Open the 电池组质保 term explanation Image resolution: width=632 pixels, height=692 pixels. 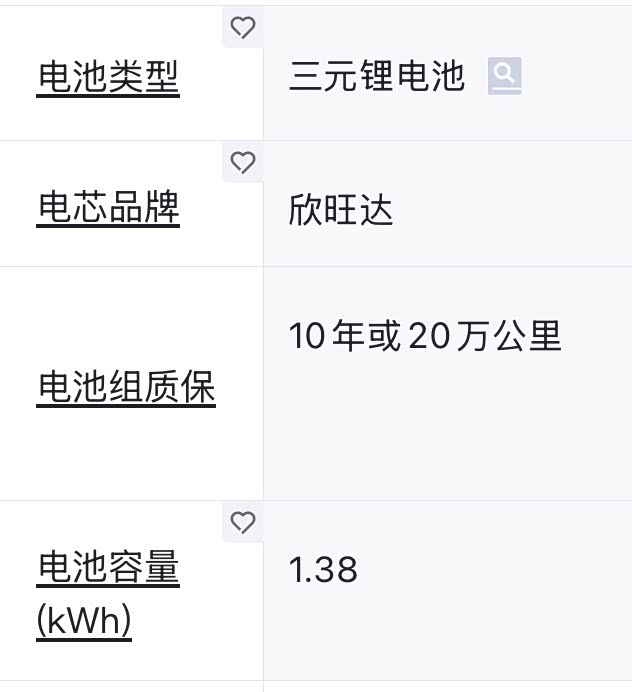pos(126,387)
